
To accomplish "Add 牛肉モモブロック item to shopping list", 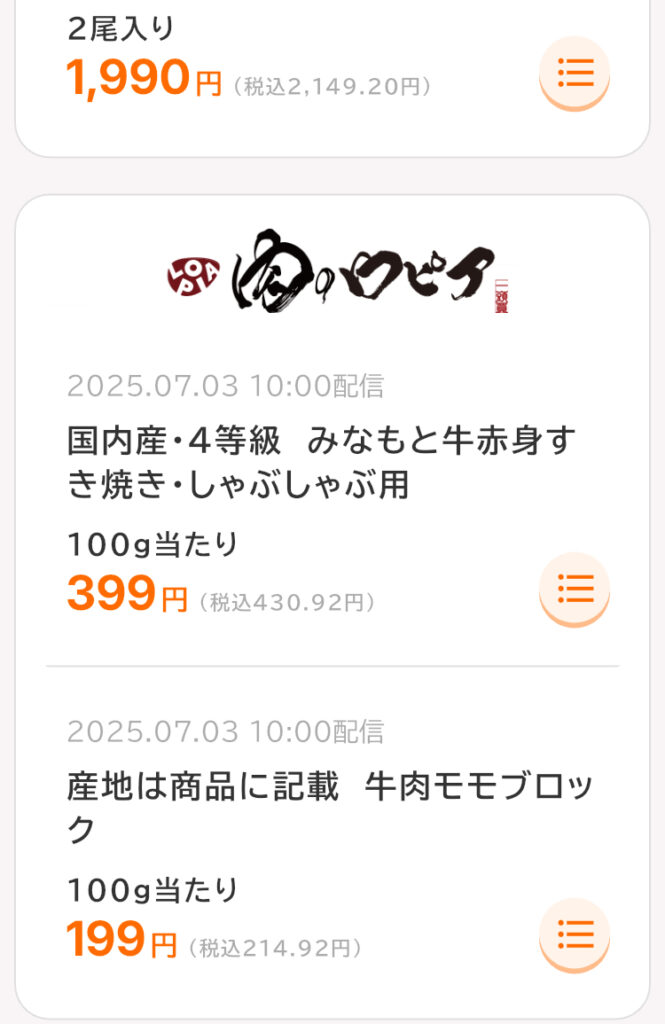I will [574, 938].
